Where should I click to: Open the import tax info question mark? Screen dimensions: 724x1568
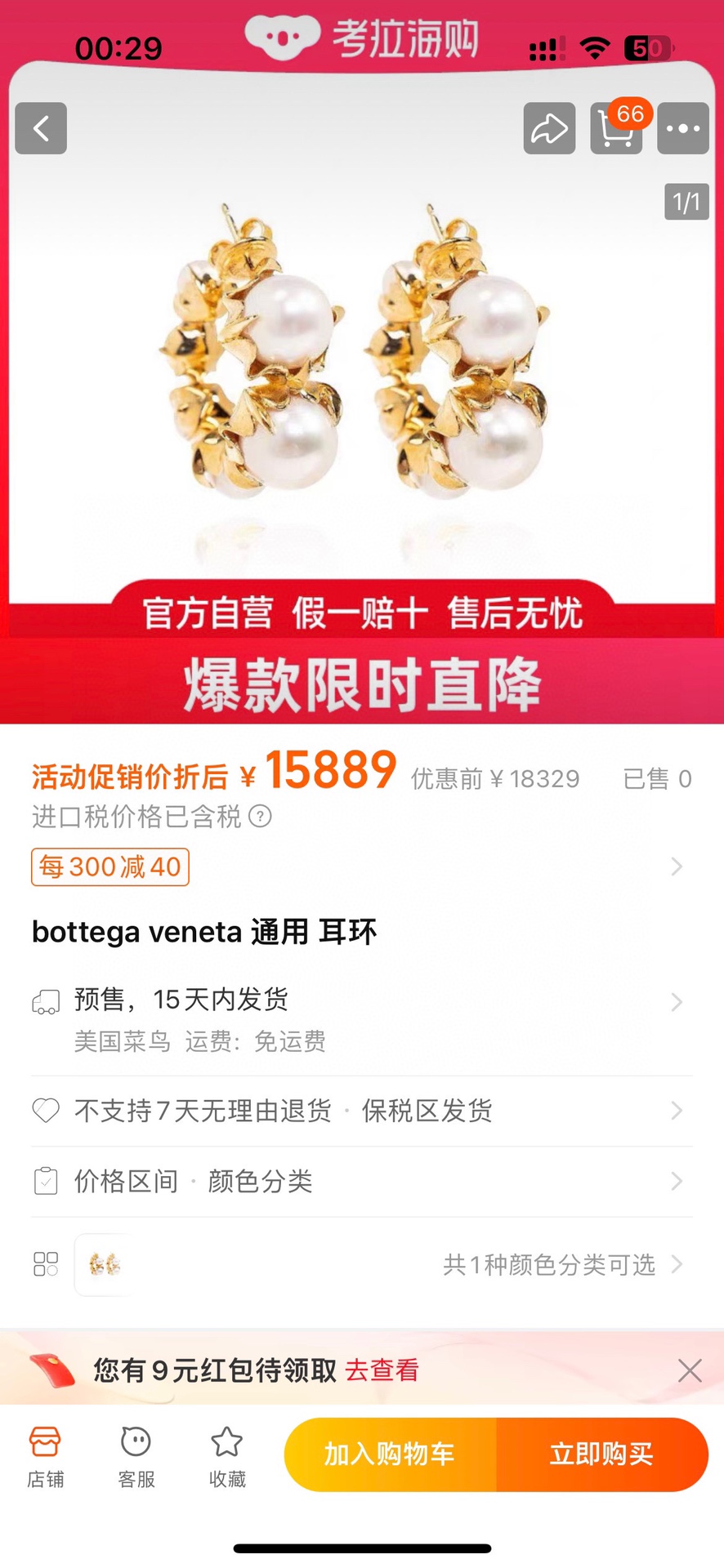[x=260, y=816]
